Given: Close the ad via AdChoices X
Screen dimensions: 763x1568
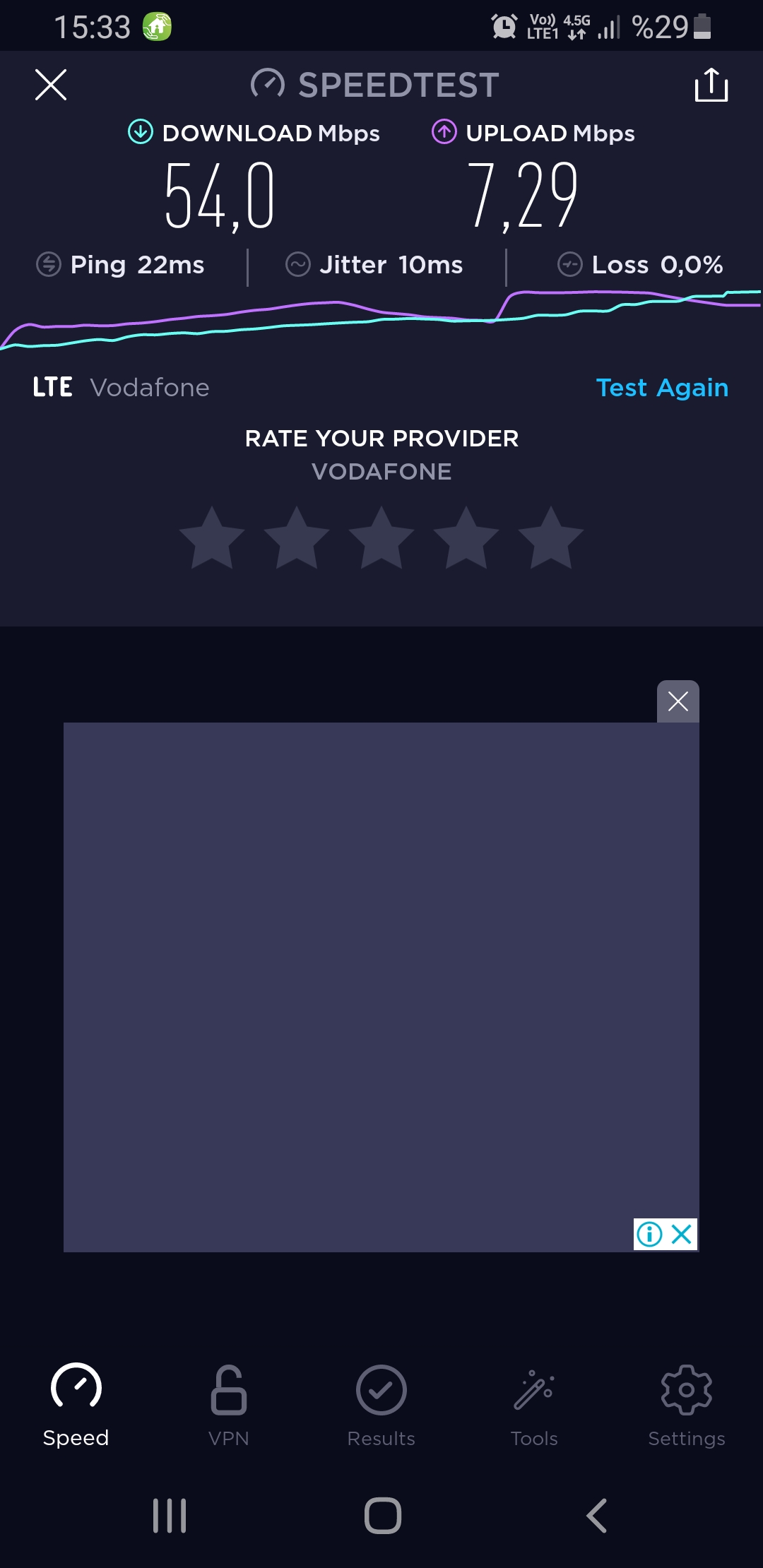Looking at the screenshot, I should (682, 1235).
